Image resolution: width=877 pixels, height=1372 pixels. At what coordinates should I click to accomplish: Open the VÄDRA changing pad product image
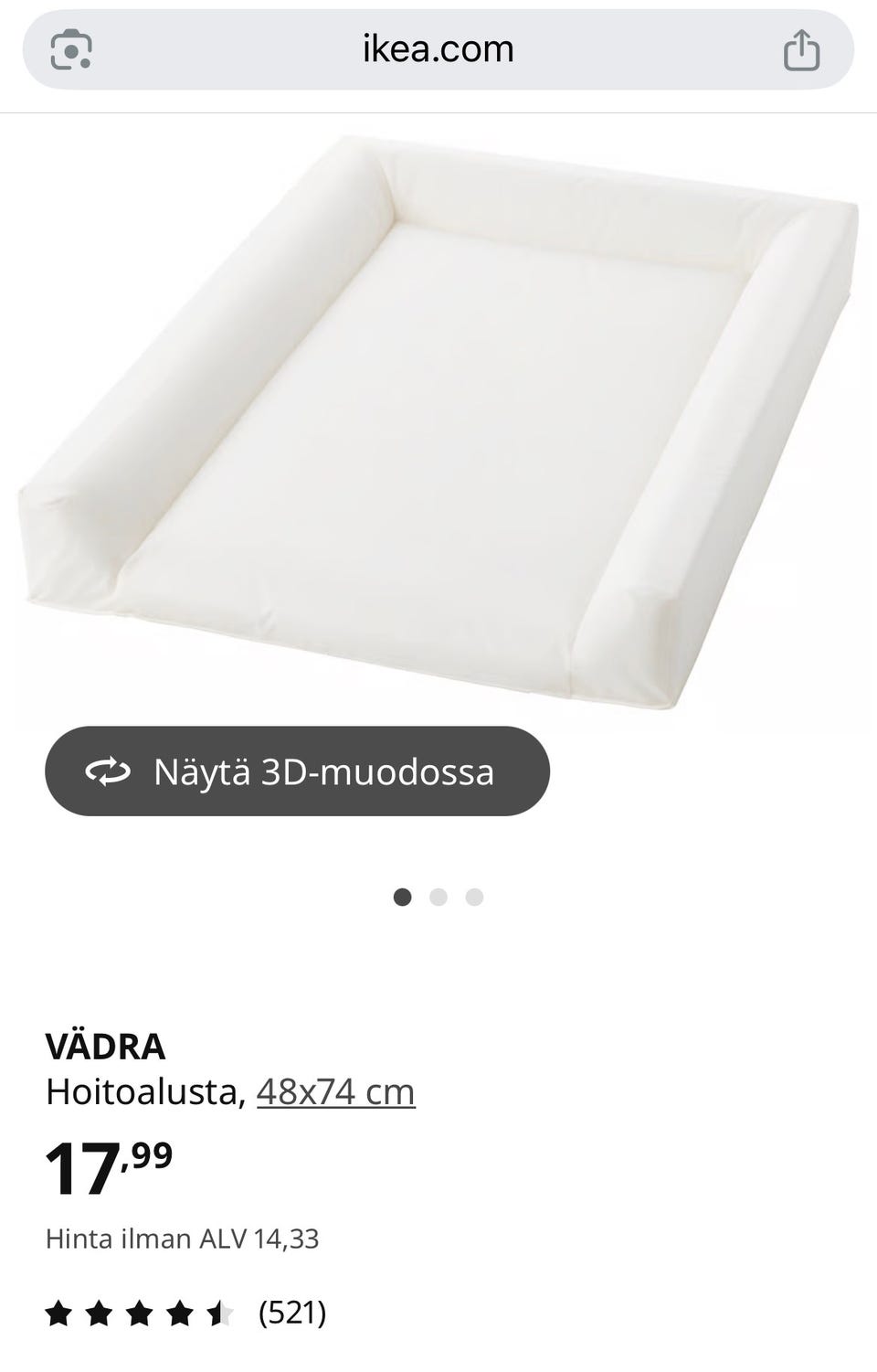click(x=438, y=420)
